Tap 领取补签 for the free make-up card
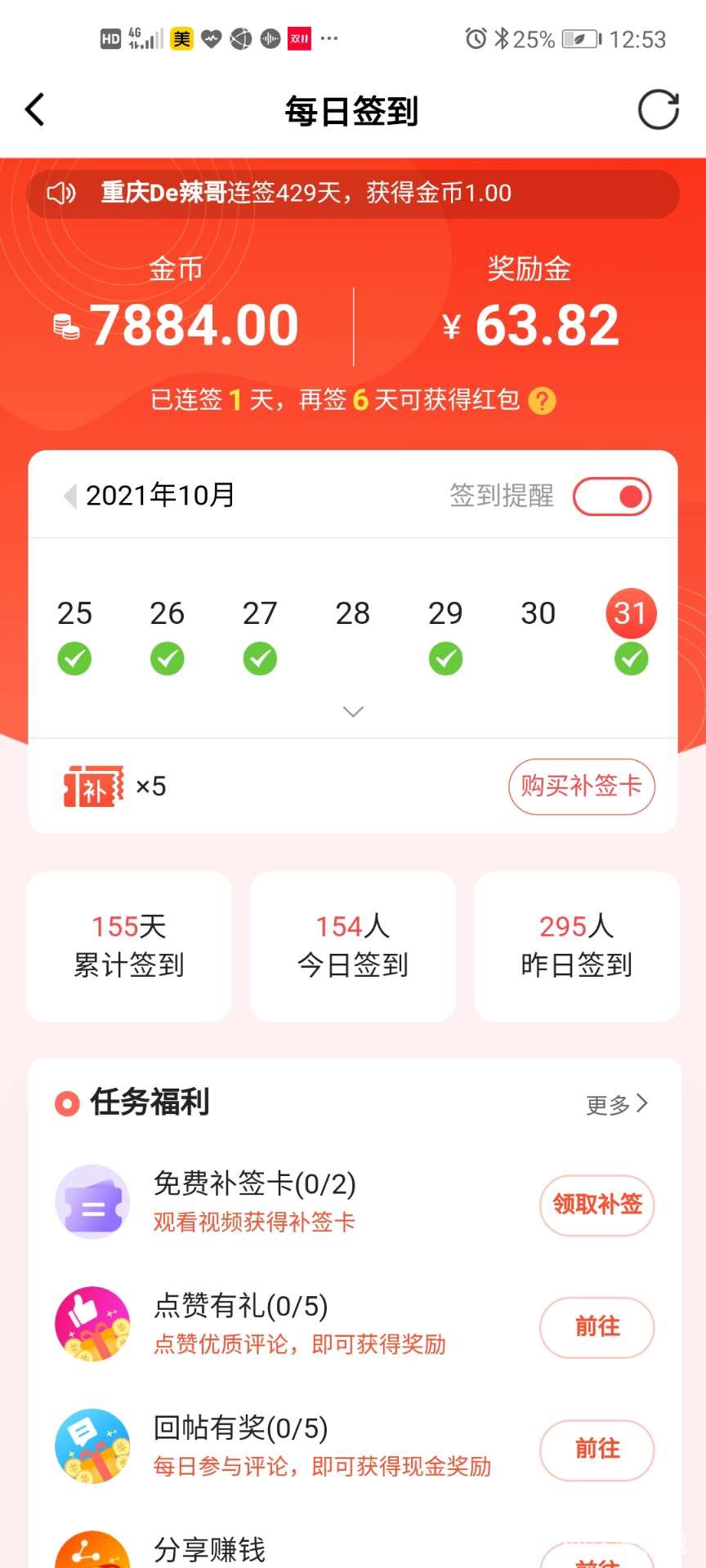This screenshot has height=1568, width=706. 597,1205
